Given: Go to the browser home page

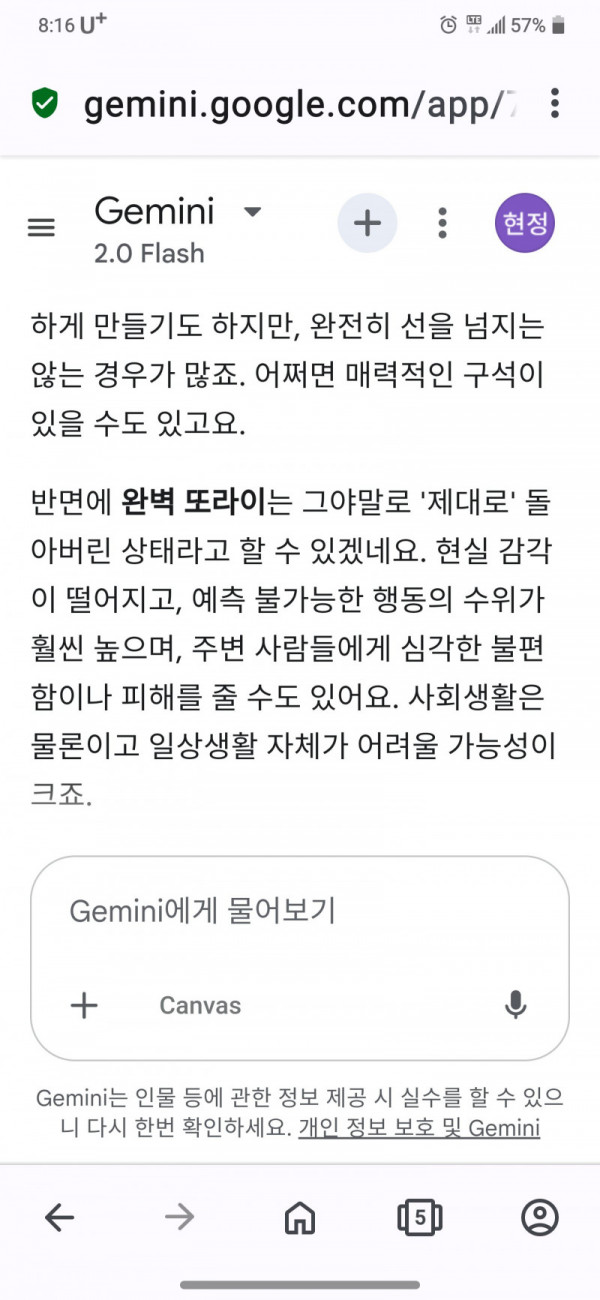Looking at the screenshot, I should click(299, 1216).
